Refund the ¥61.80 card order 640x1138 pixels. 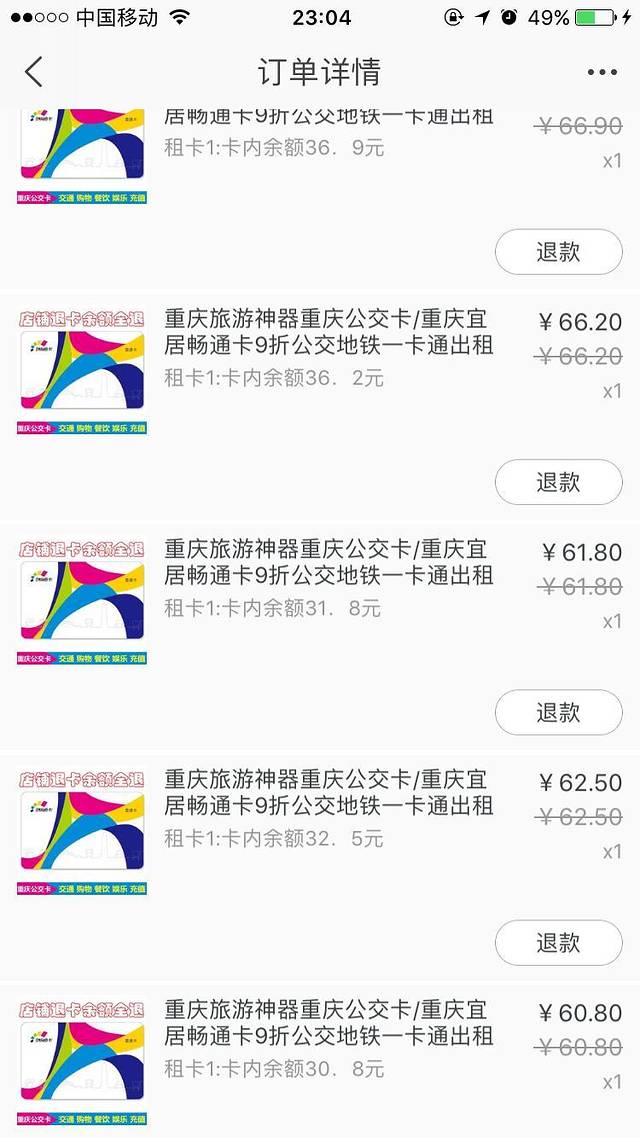pos(558,712)
